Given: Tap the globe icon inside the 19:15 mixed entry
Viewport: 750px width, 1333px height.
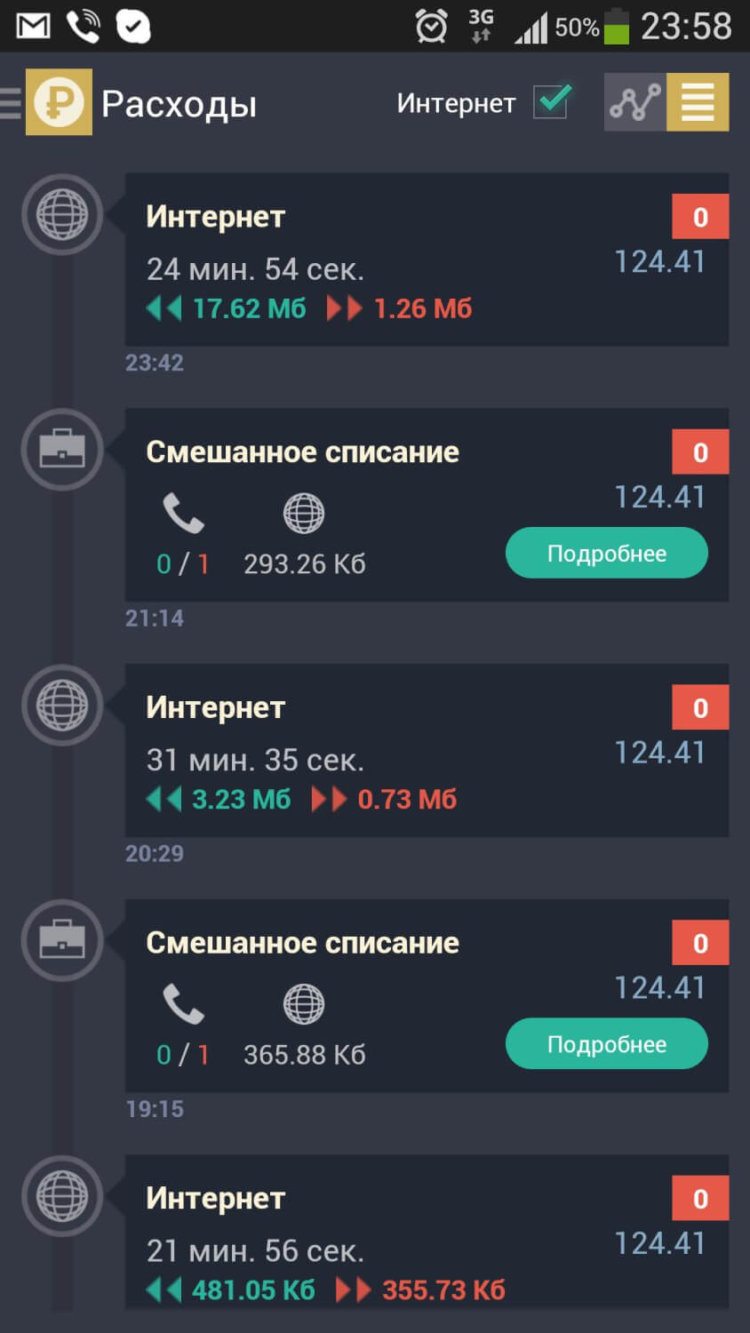Looking at the screenshot, I should [x=303, y=1003].
